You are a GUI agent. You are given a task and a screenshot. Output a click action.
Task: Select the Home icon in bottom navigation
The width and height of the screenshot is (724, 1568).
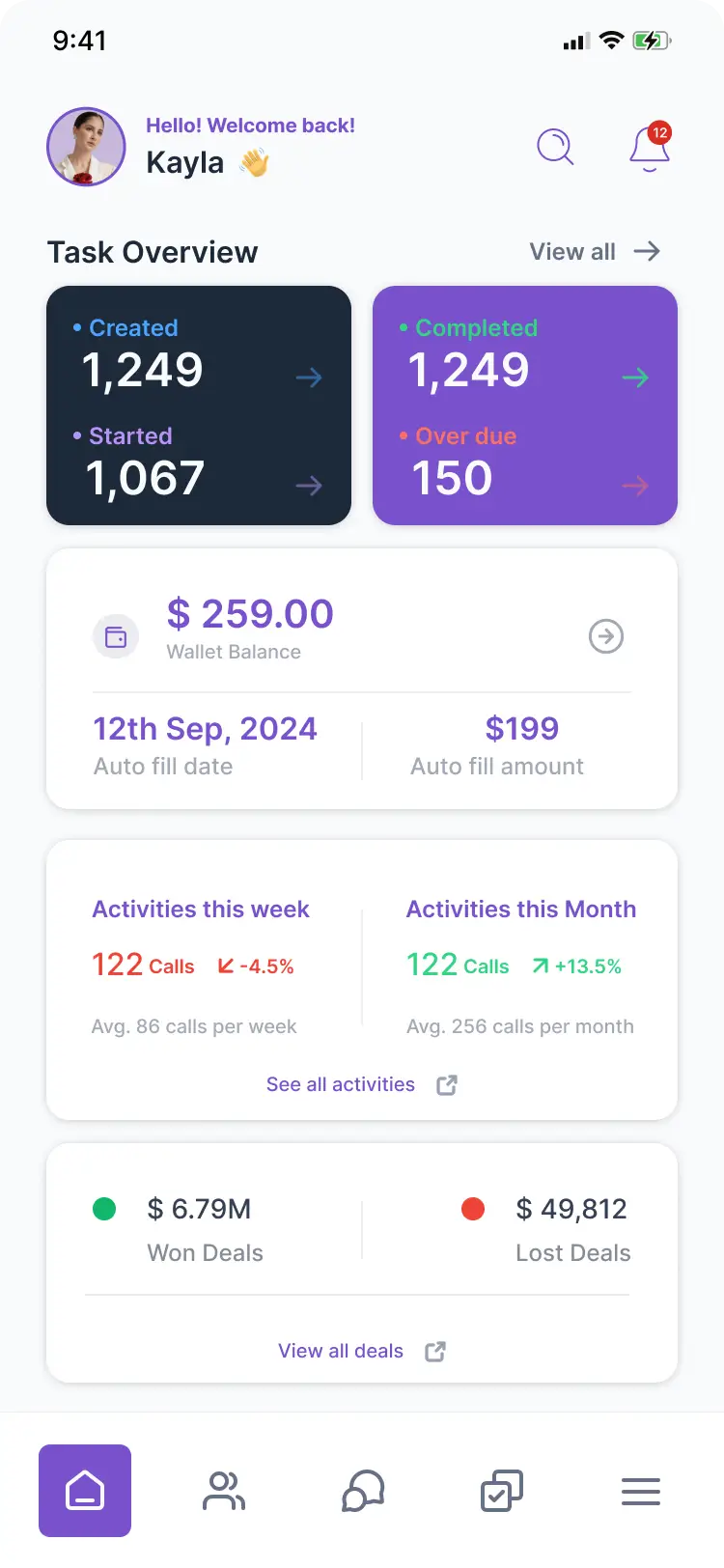[85, 1491]
